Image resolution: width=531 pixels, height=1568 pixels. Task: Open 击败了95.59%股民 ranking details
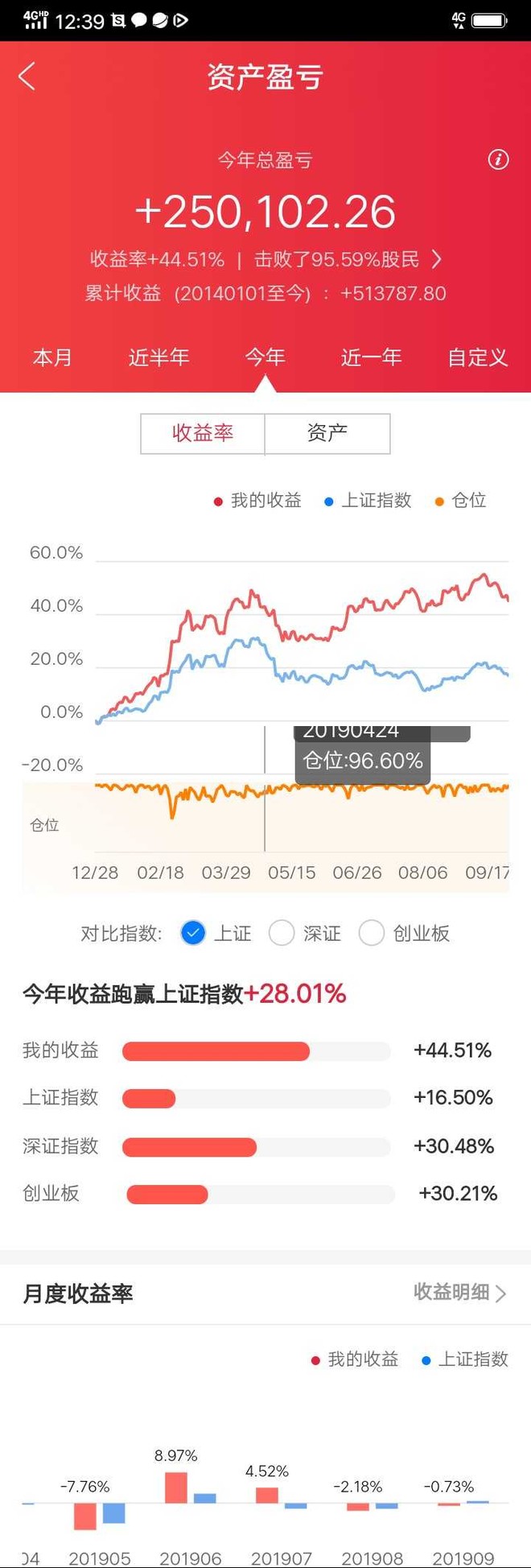(348, 259)
